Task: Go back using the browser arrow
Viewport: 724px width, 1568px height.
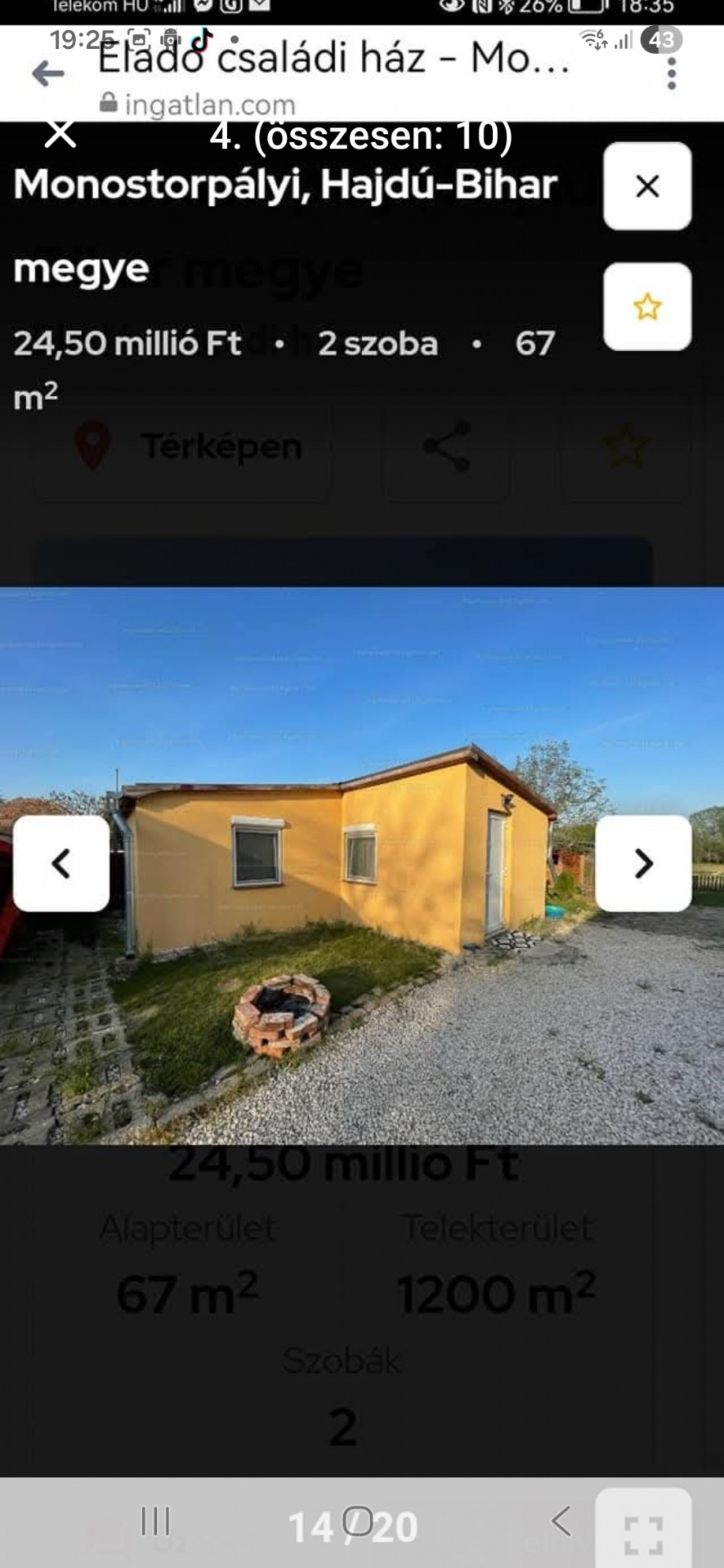Action: pos(48,74)
